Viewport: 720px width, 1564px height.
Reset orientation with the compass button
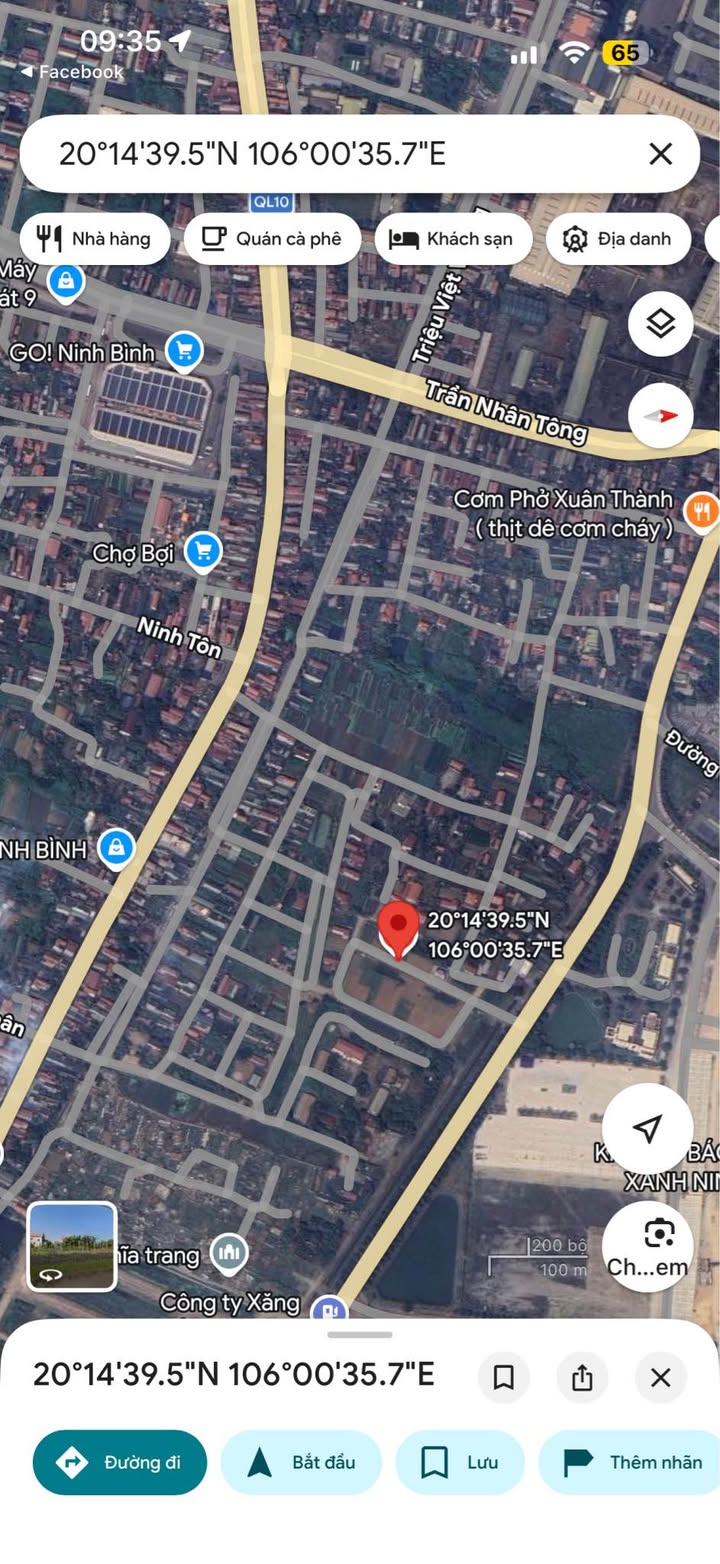coord(661,416)
